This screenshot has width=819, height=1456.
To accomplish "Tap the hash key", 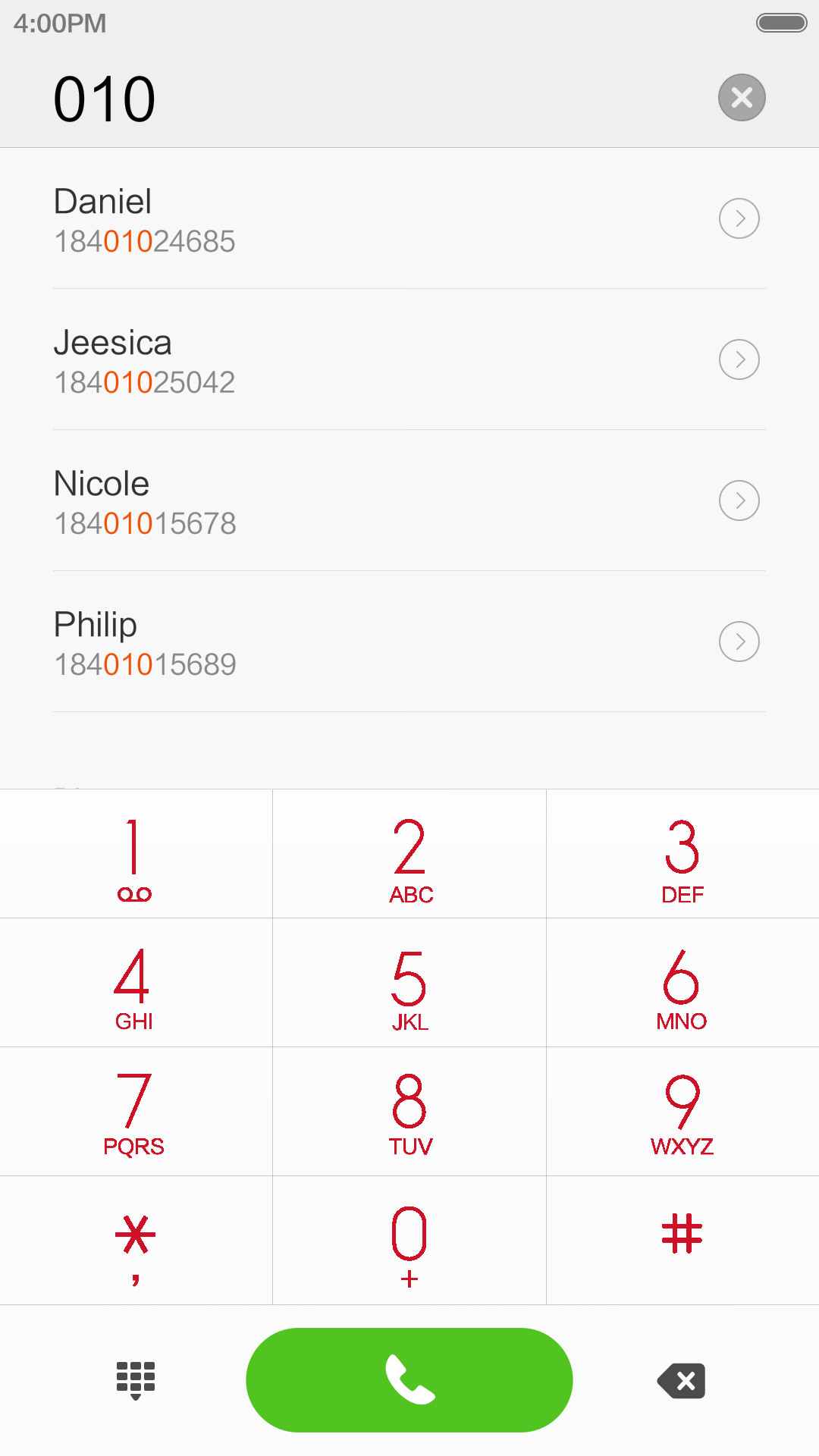I will 682,1241.
